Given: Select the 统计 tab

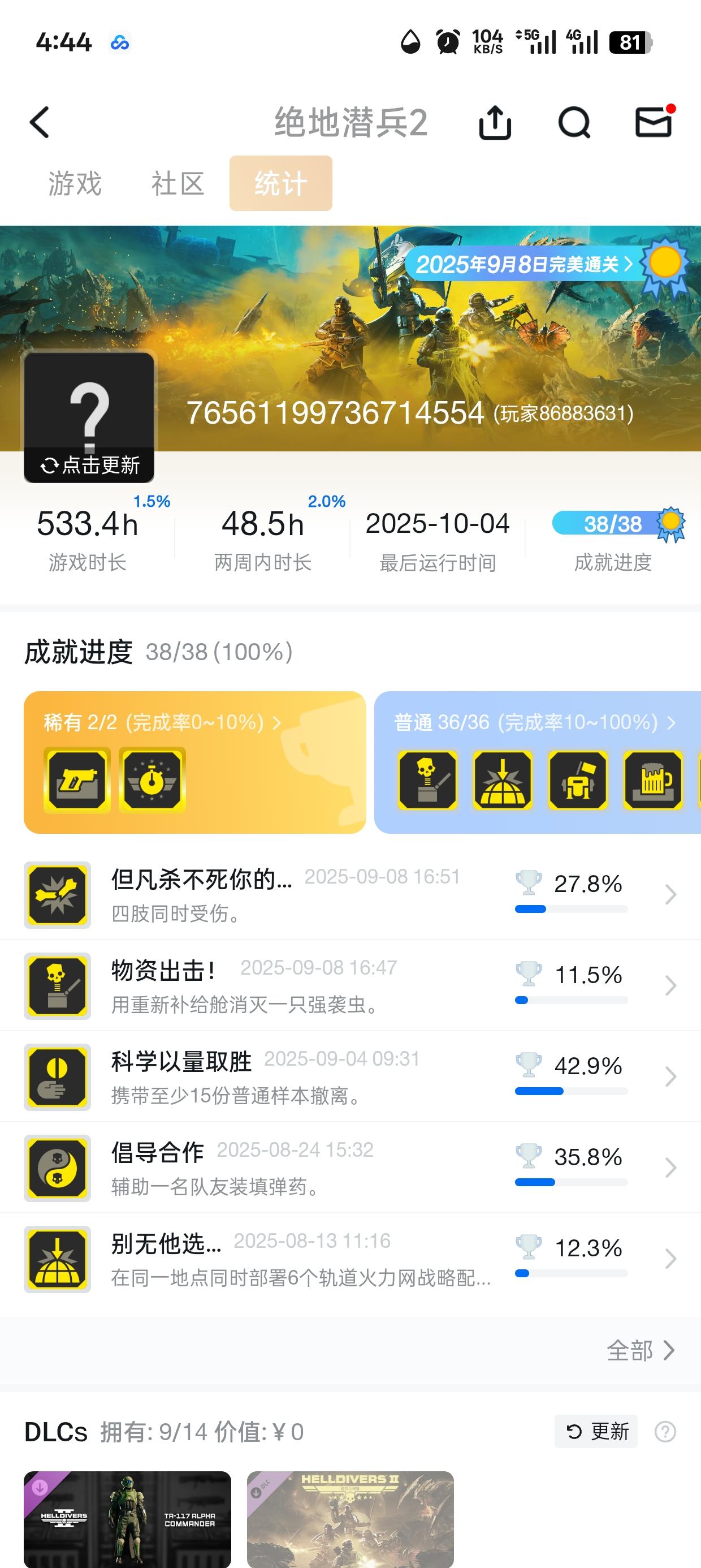Looking at the screenshot, I should (280, 184).
